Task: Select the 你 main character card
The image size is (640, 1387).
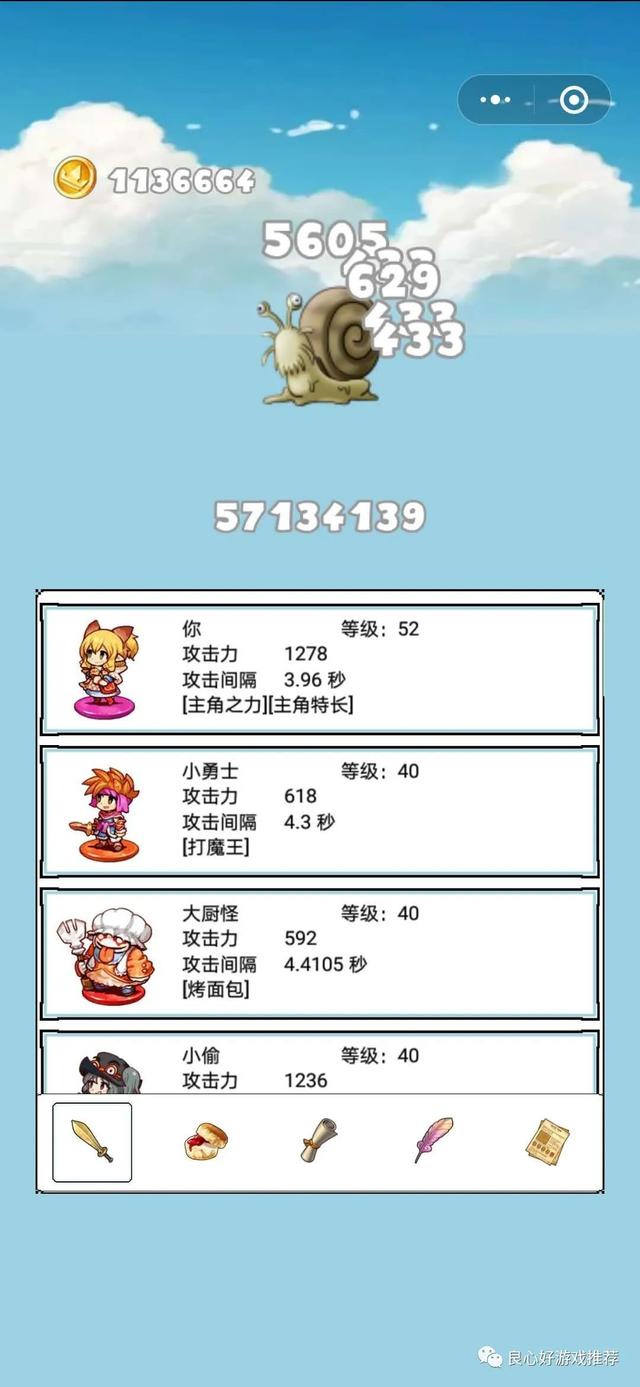Action: pyautogui.click(x=320, y=669)
